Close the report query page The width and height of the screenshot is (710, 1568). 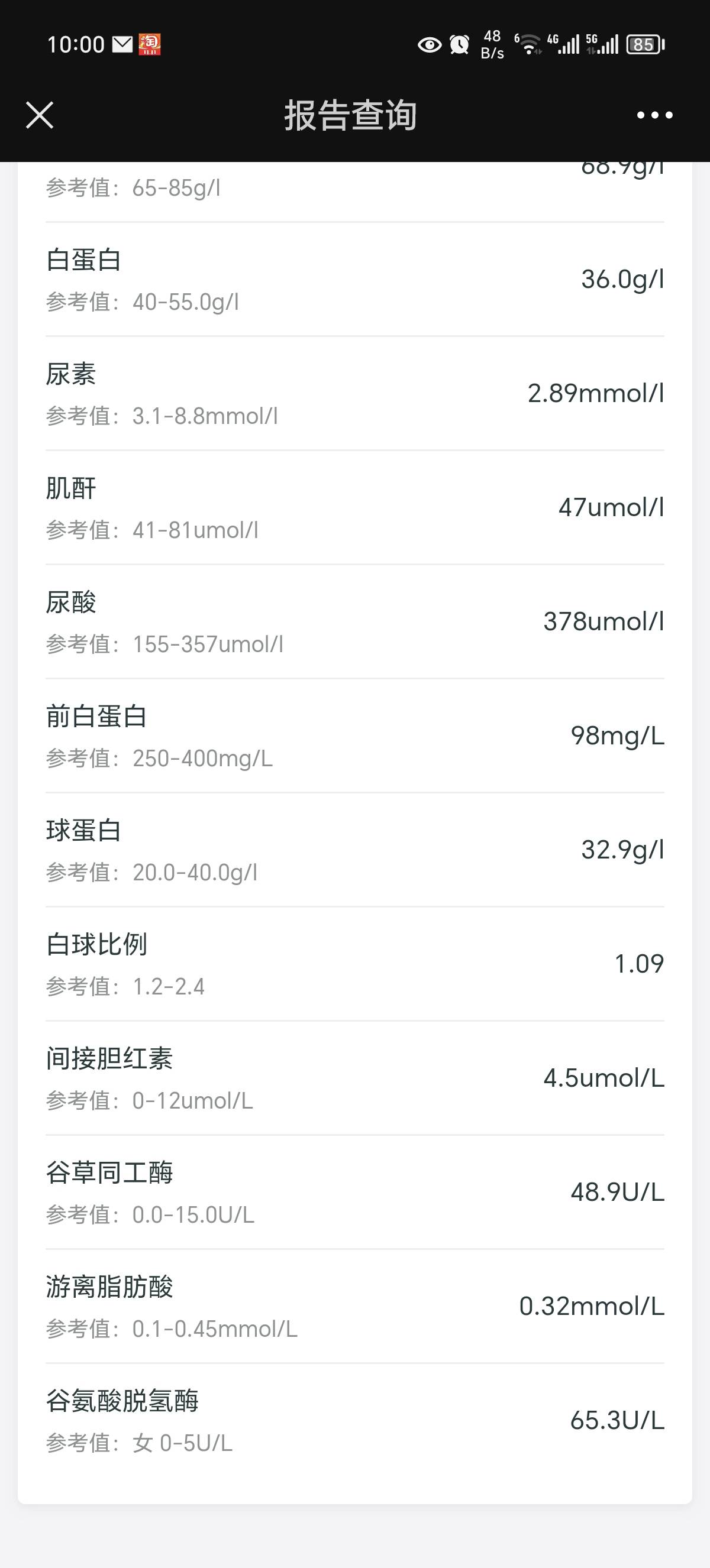coord(39,115)
